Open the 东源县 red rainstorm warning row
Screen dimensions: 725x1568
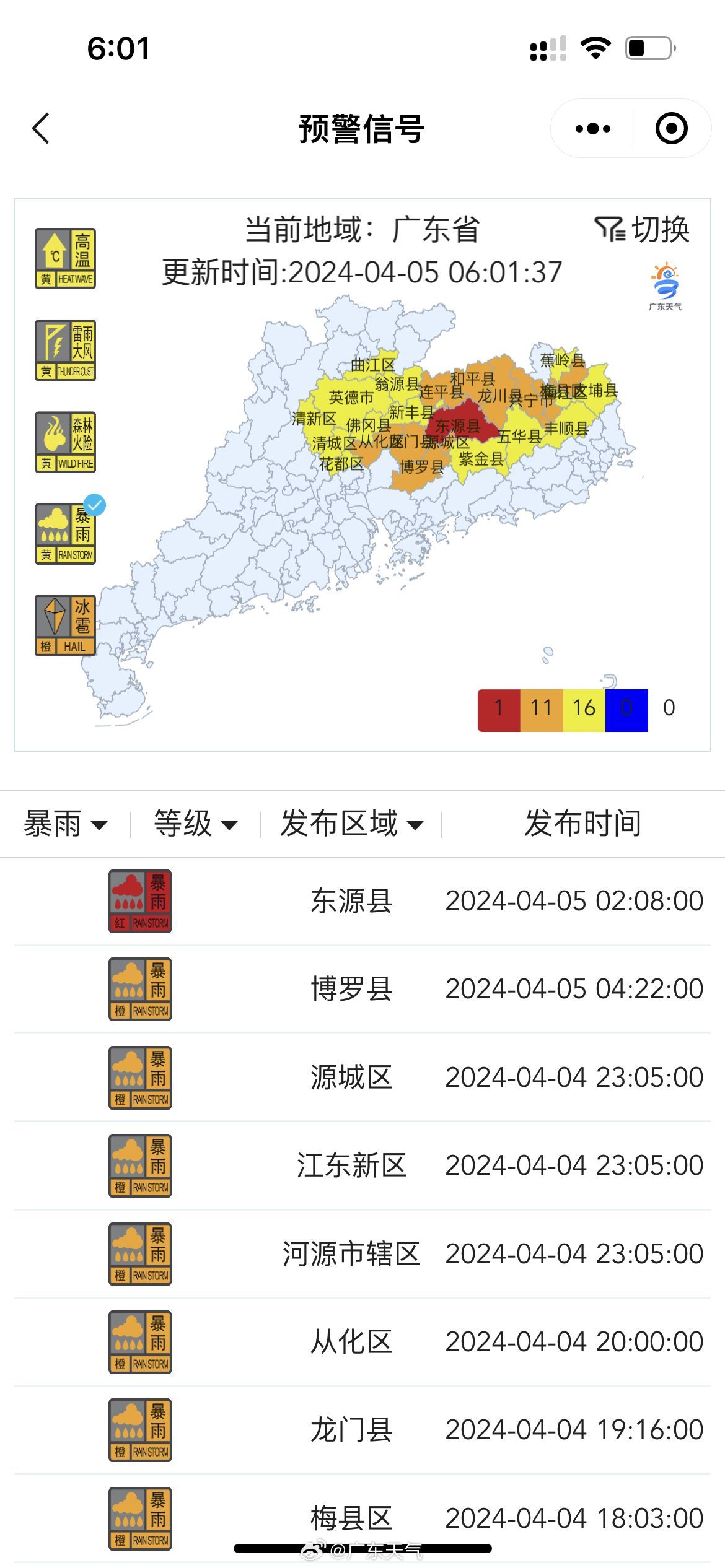[x=362, y=901]
